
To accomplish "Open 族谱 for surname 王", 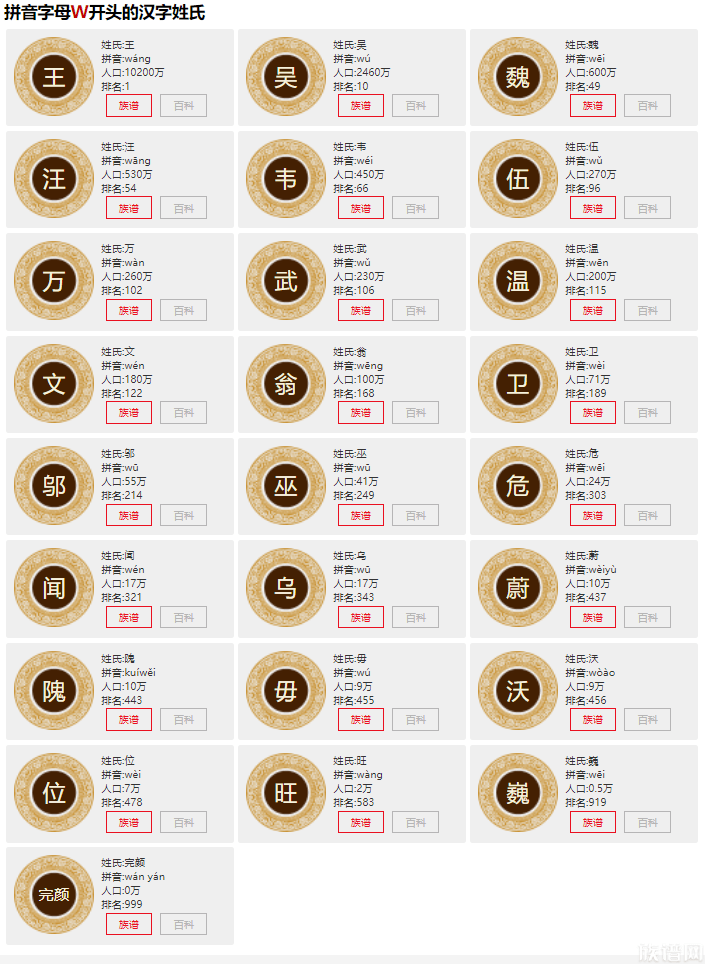I will click(129, 106).
